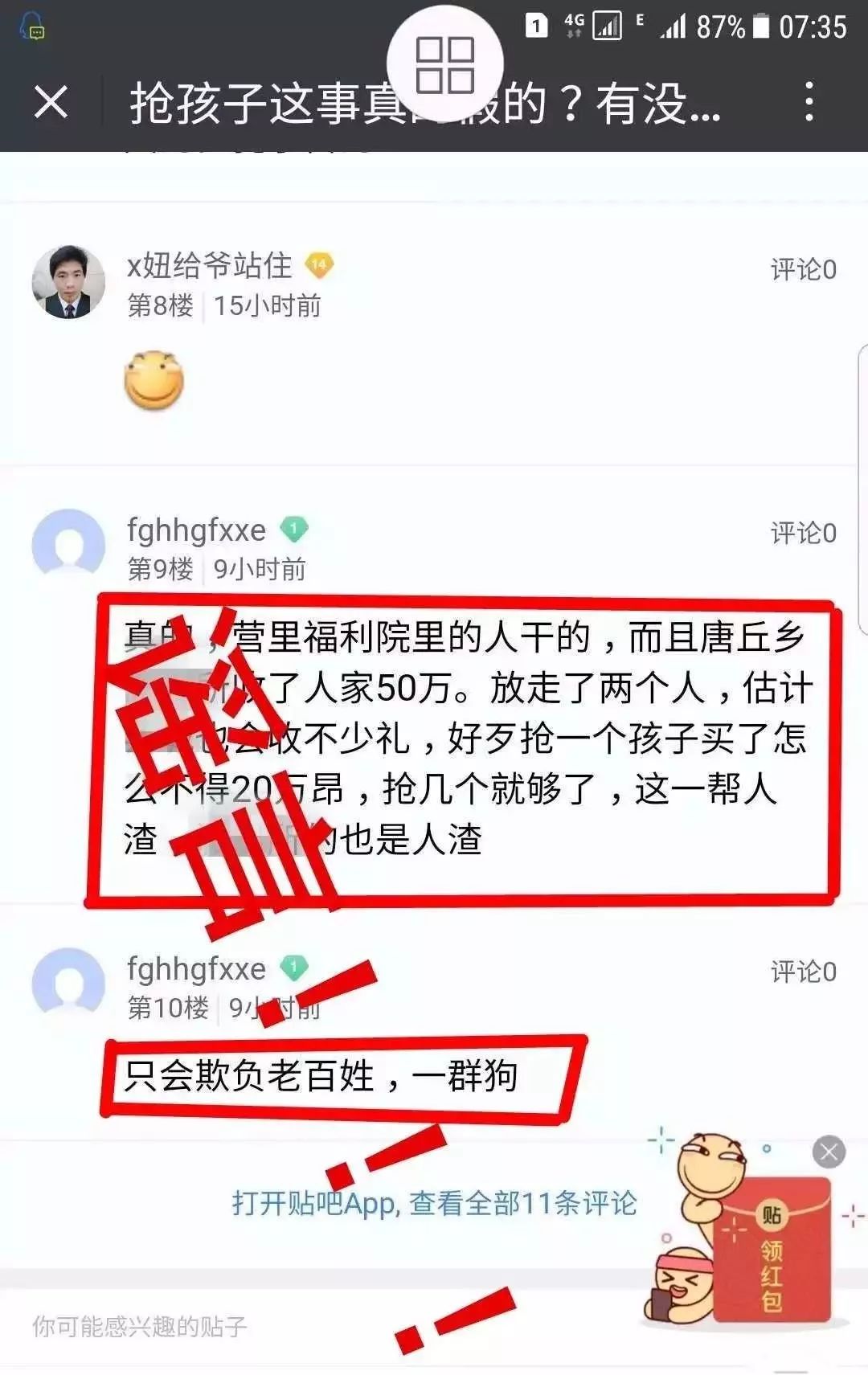Image resolution: width=868 pixels, height=1375 pixels.
Task: Tap the floating grid button at top
Action: (444, 64)
